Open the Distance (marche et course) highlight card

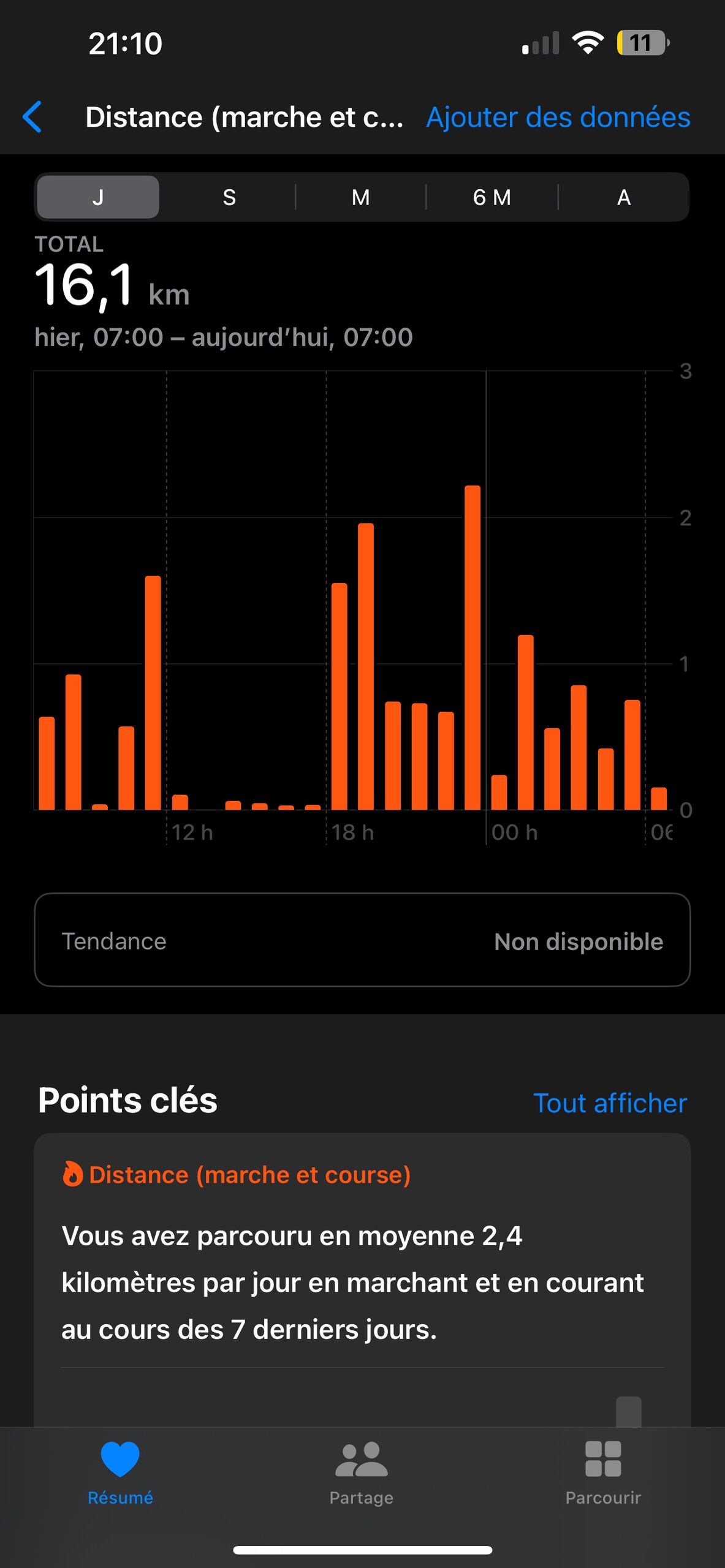click(362, 1280)
